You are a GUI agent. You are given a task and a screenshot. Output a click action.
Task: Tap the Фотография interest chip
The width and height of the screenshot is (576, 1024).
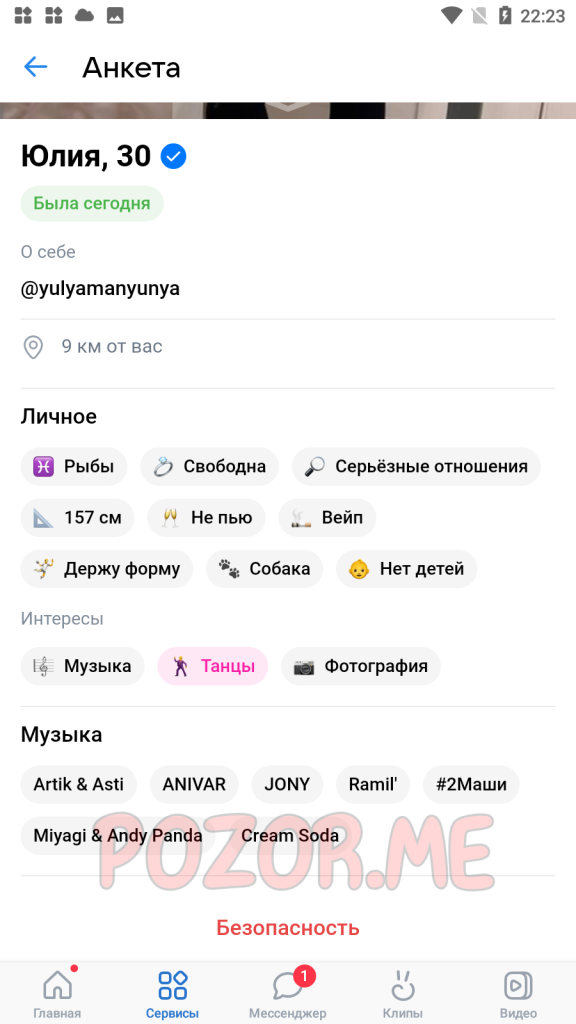pos(361,666)
